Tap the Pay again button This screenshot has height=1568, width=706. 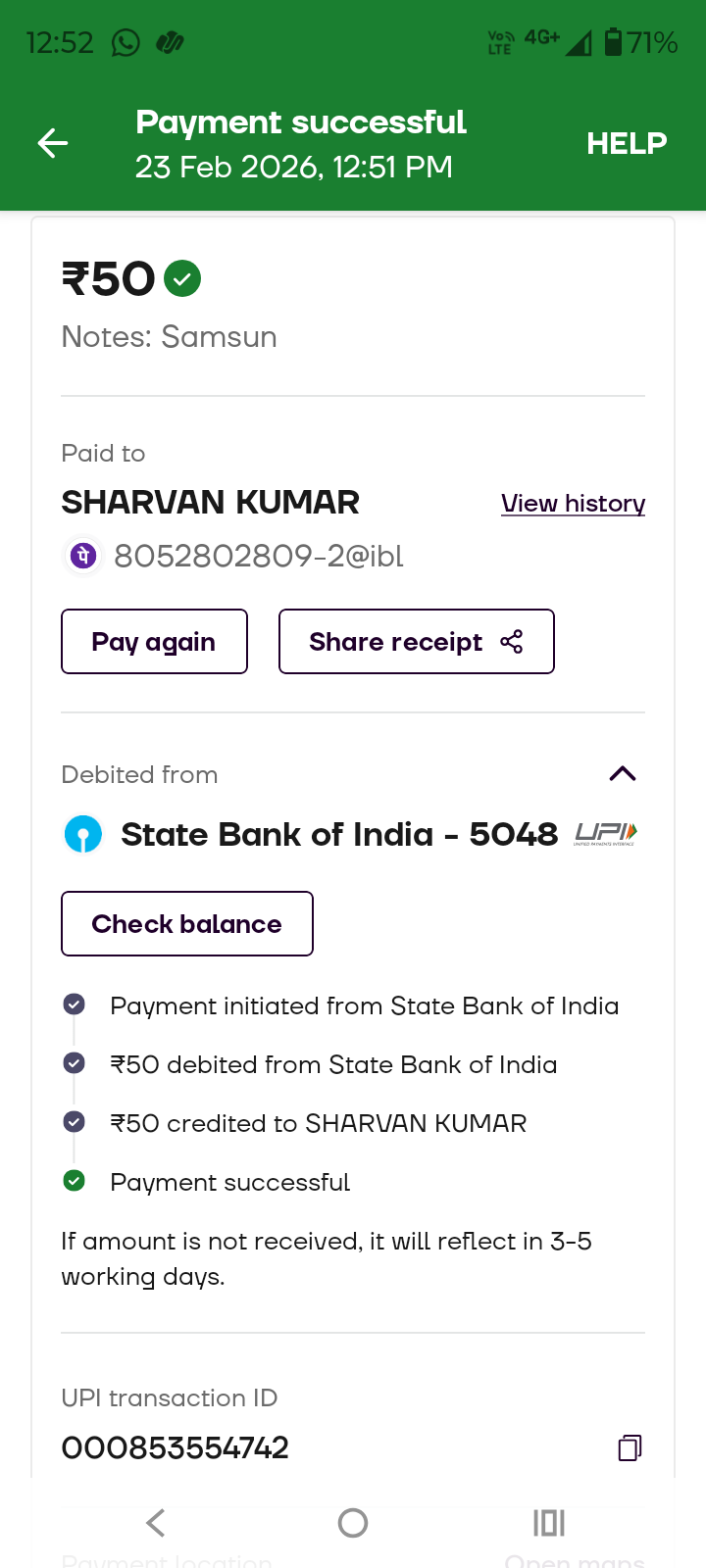[x=154, y=642]
